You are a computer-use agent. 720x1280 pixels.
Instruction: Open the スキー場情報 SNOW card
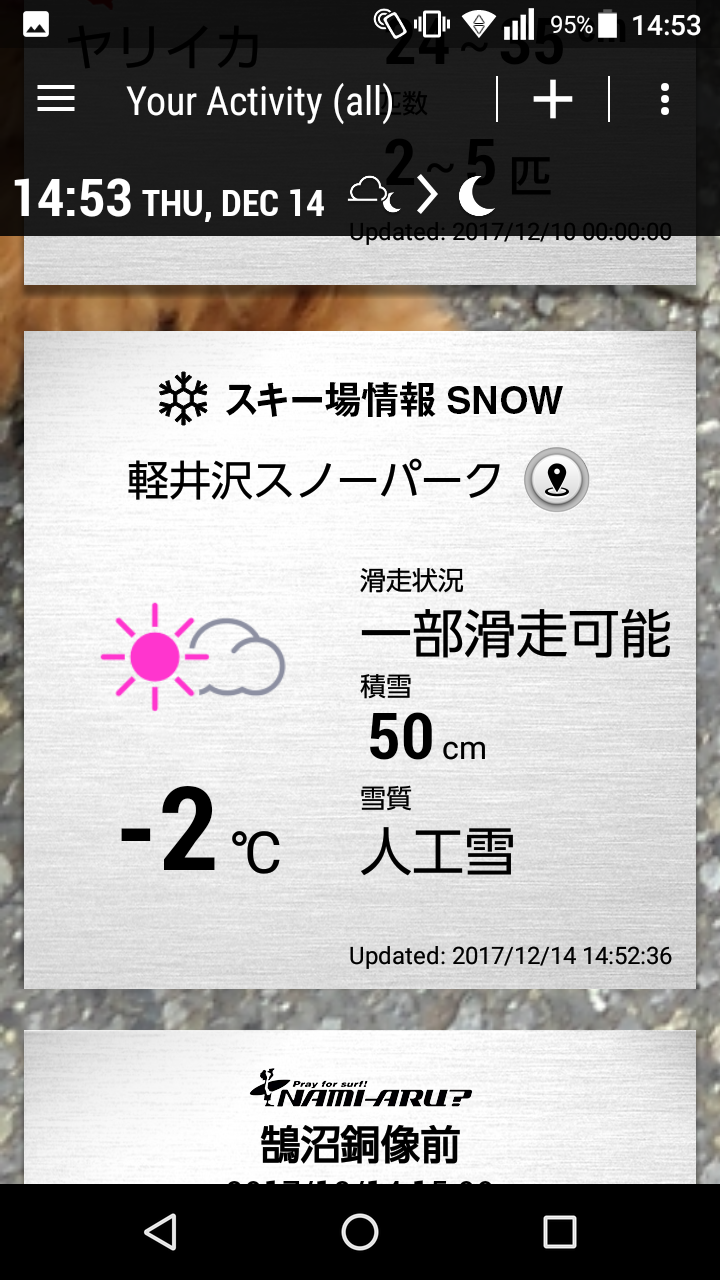pyautogui.click(x=360, y=660)
